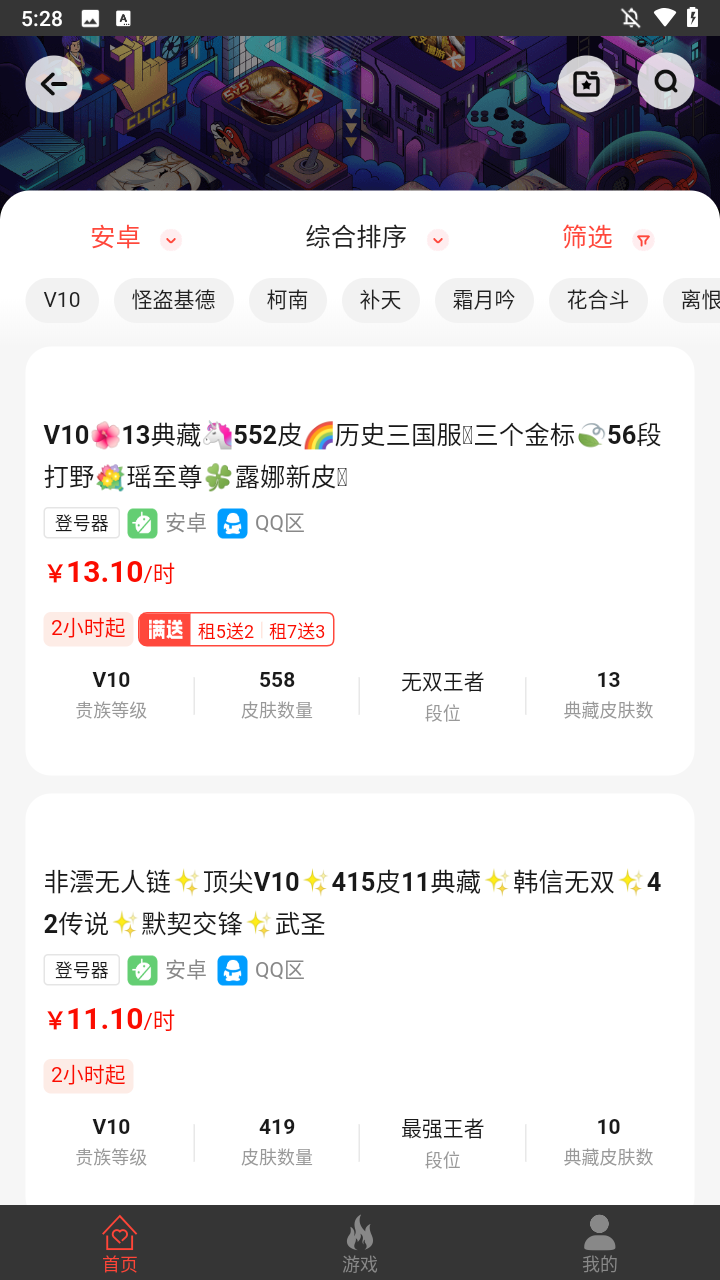Open the ¥11.10/时 非澐无人链 account listing
Image resolution: width=720 pixels, height=1280 pixels.
tap(360, 1000)
